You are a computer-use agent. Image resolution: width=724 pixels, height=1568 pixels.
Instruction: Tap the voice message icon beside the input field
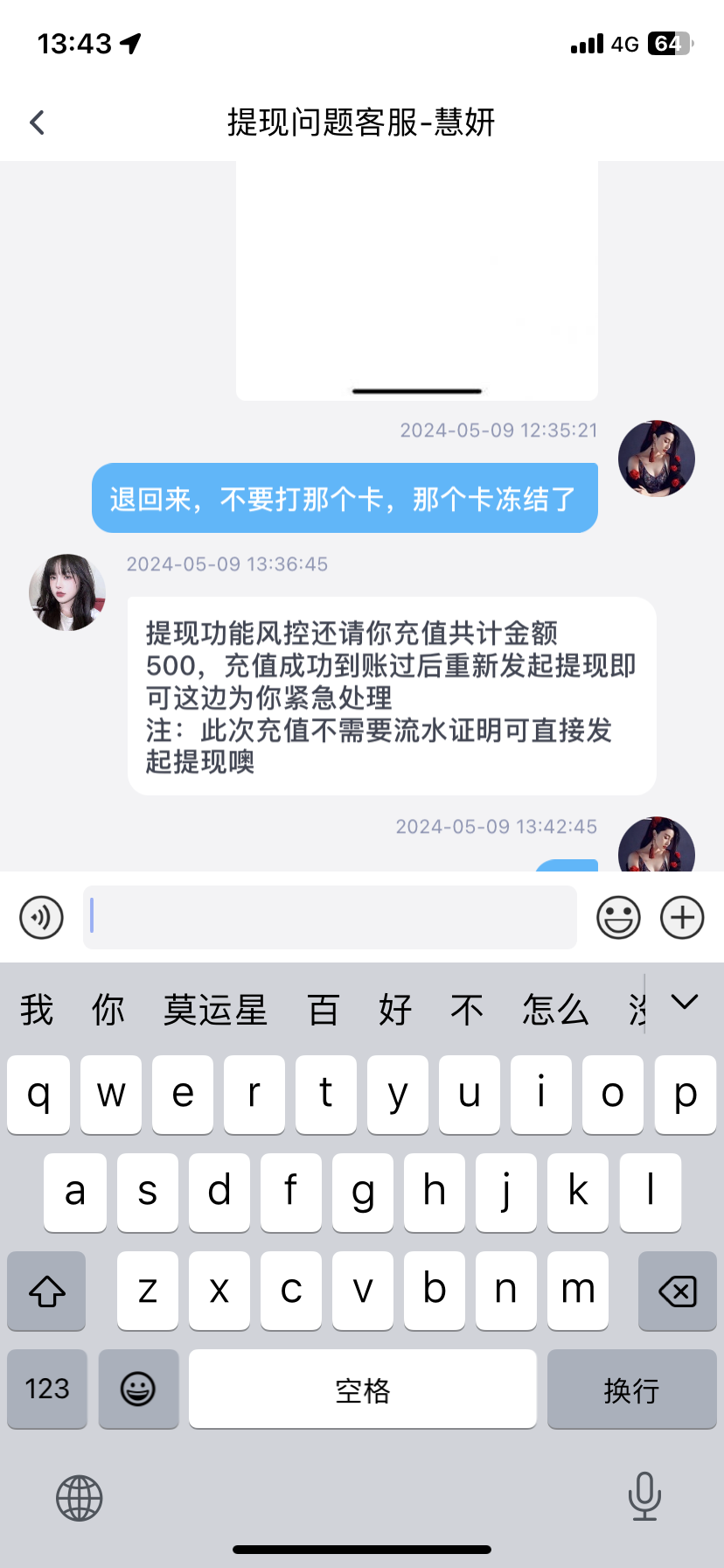click(40, 917)
